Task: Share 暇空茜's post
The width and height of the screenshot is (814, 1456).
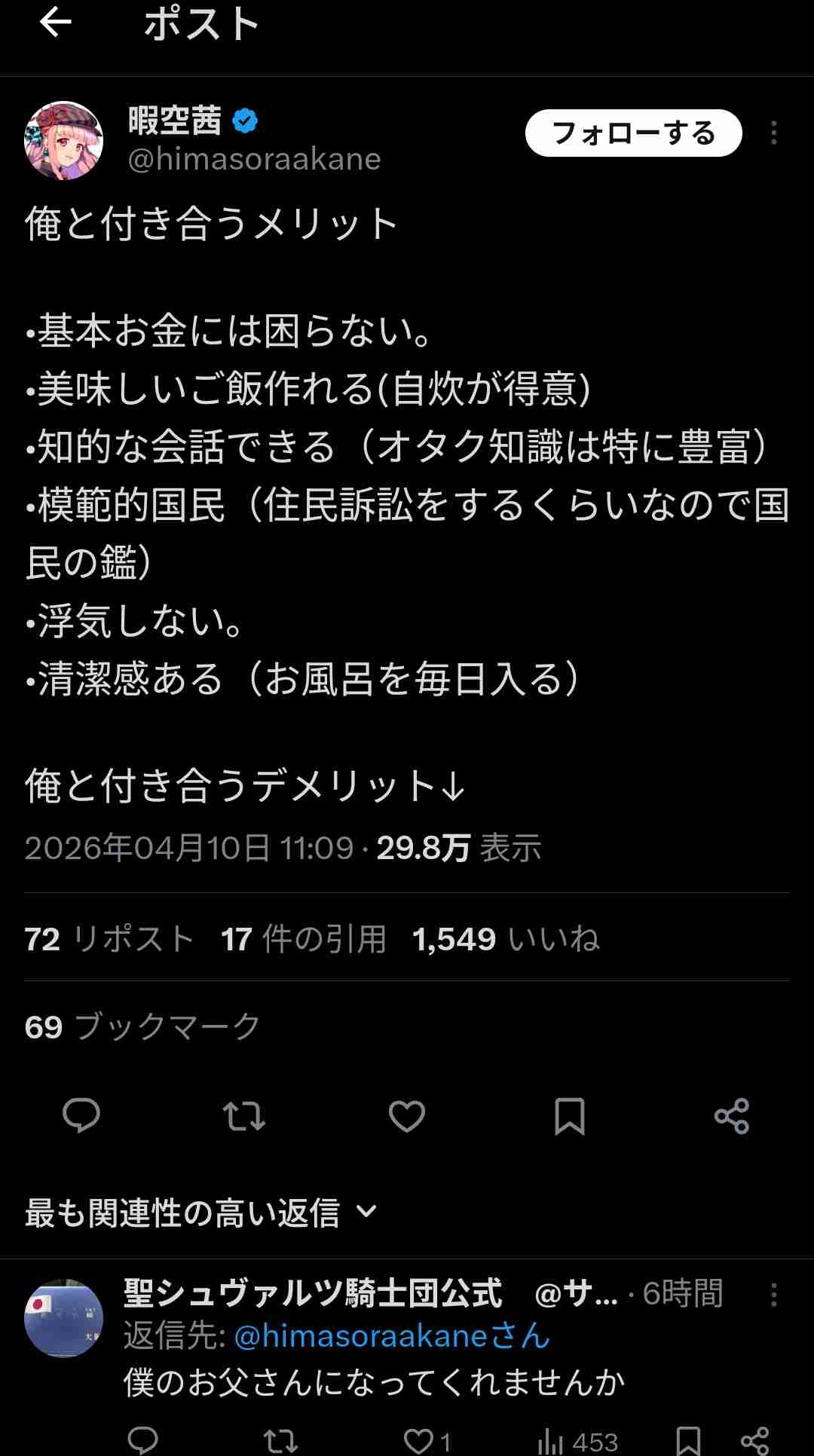Action: (732, 1115)
